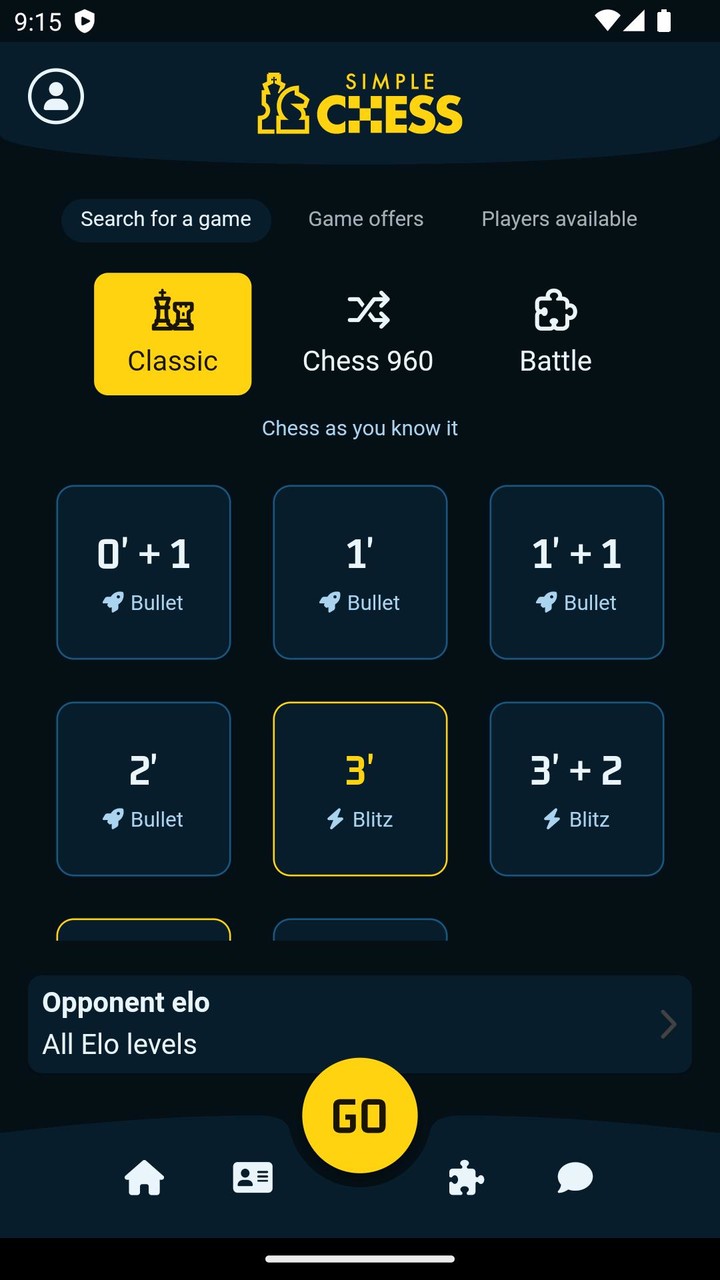Choose the Classic game mode card
This screenshot has width=720, height=1280.
pyautogui.click(x=172, y=333)
